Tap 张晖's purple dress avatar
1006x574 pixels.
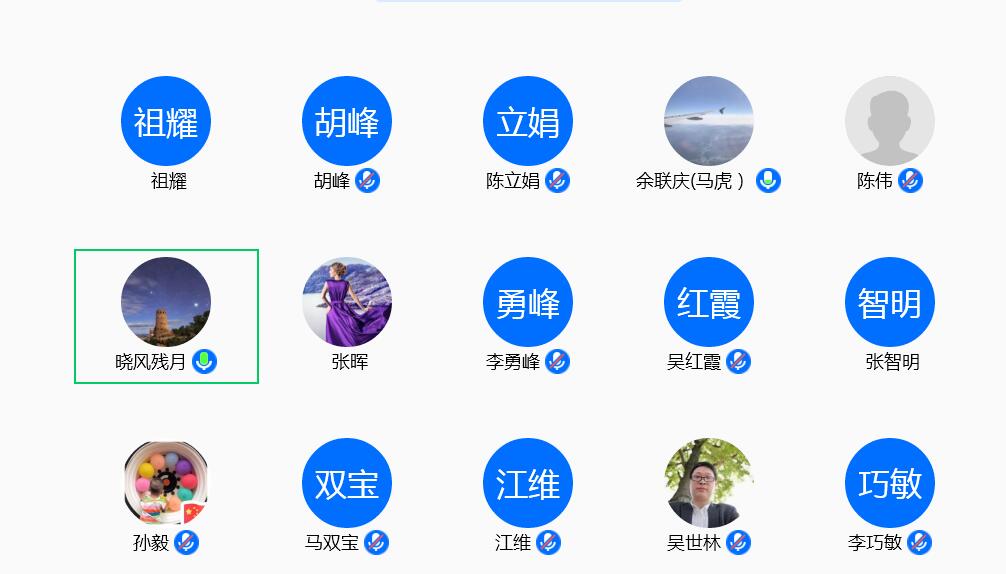347,302
